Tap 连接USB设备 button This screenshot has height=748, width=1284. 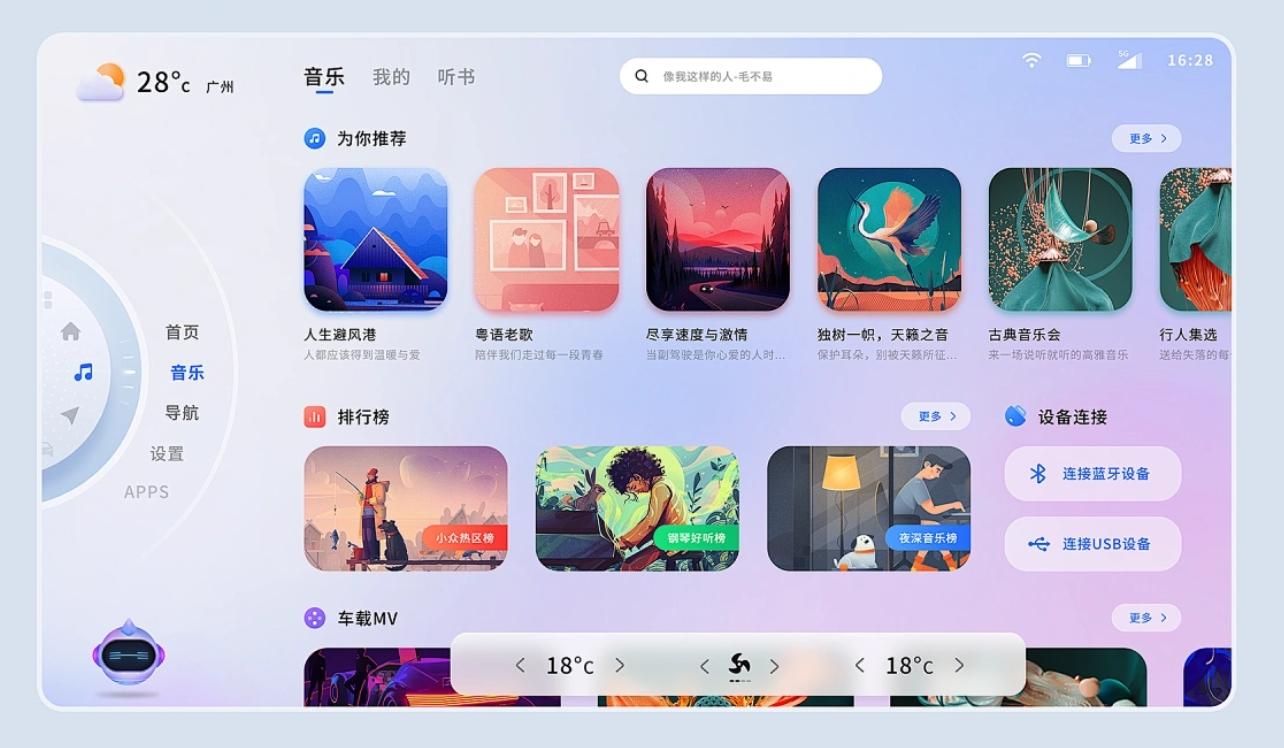pos(1092,544)
